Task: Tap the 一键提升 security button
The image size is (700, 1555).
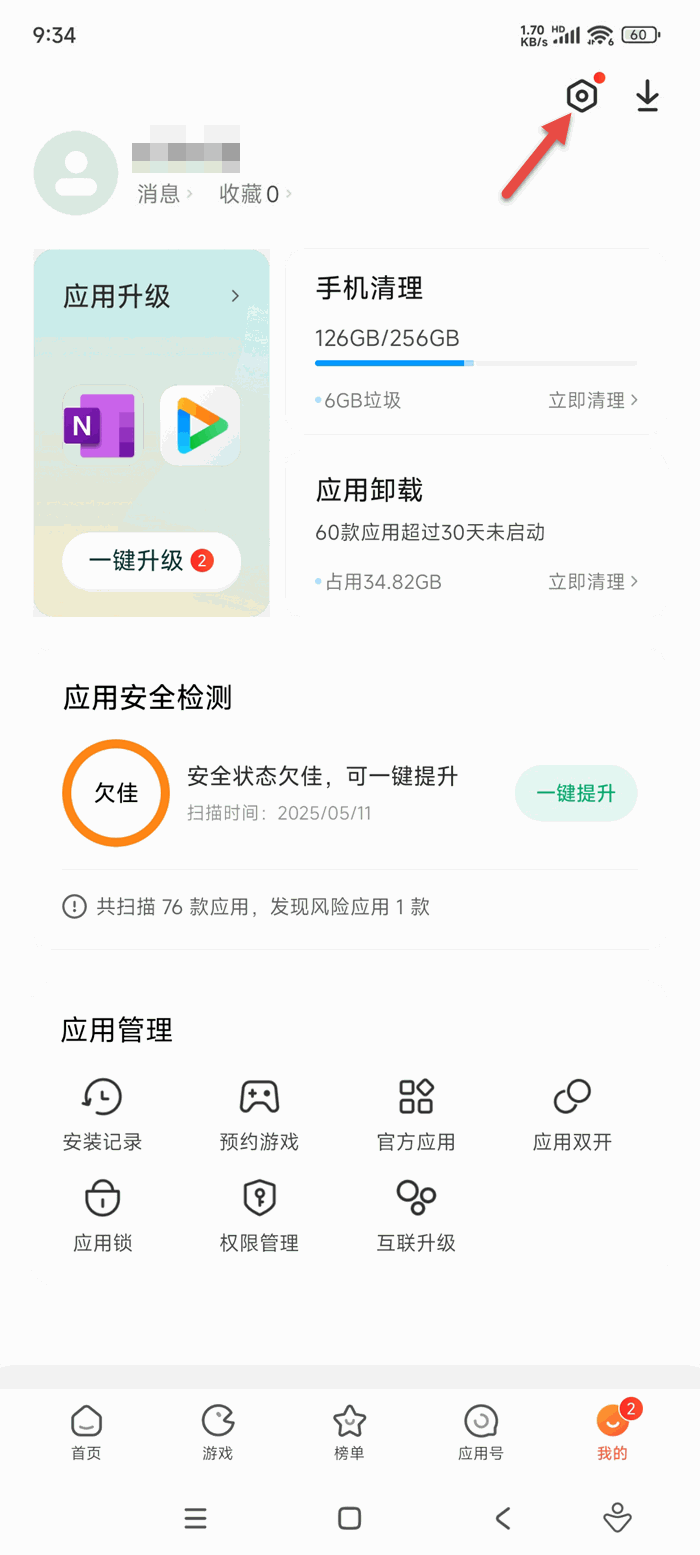Action: click(576, 794)
